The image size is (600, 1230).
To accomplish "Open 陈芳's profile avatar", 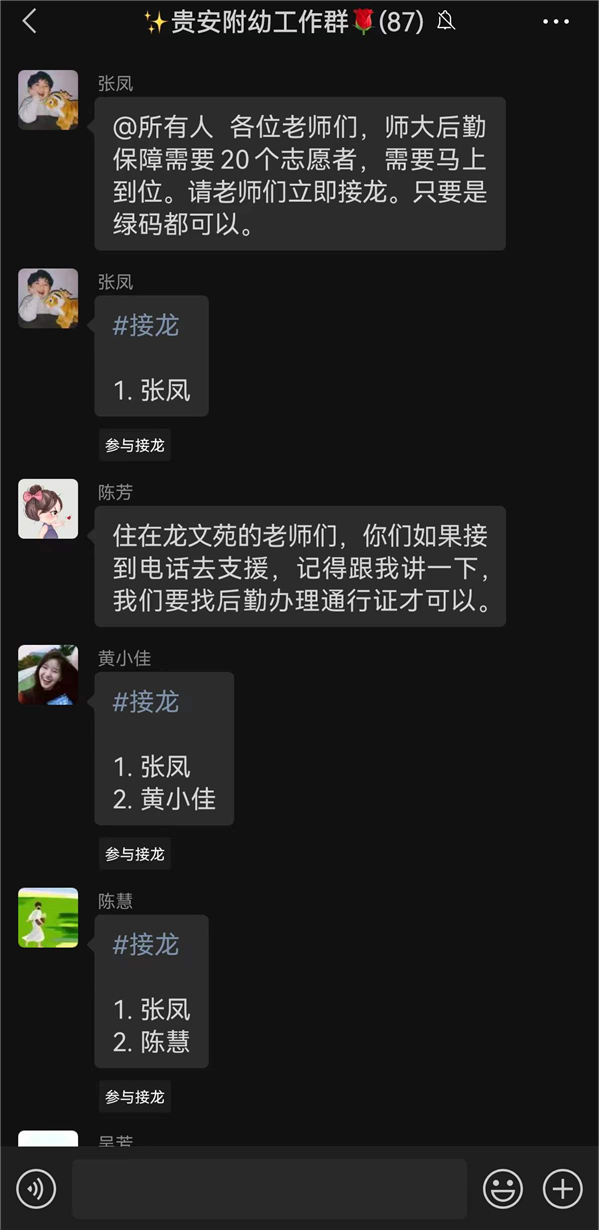I will (48, 508).
